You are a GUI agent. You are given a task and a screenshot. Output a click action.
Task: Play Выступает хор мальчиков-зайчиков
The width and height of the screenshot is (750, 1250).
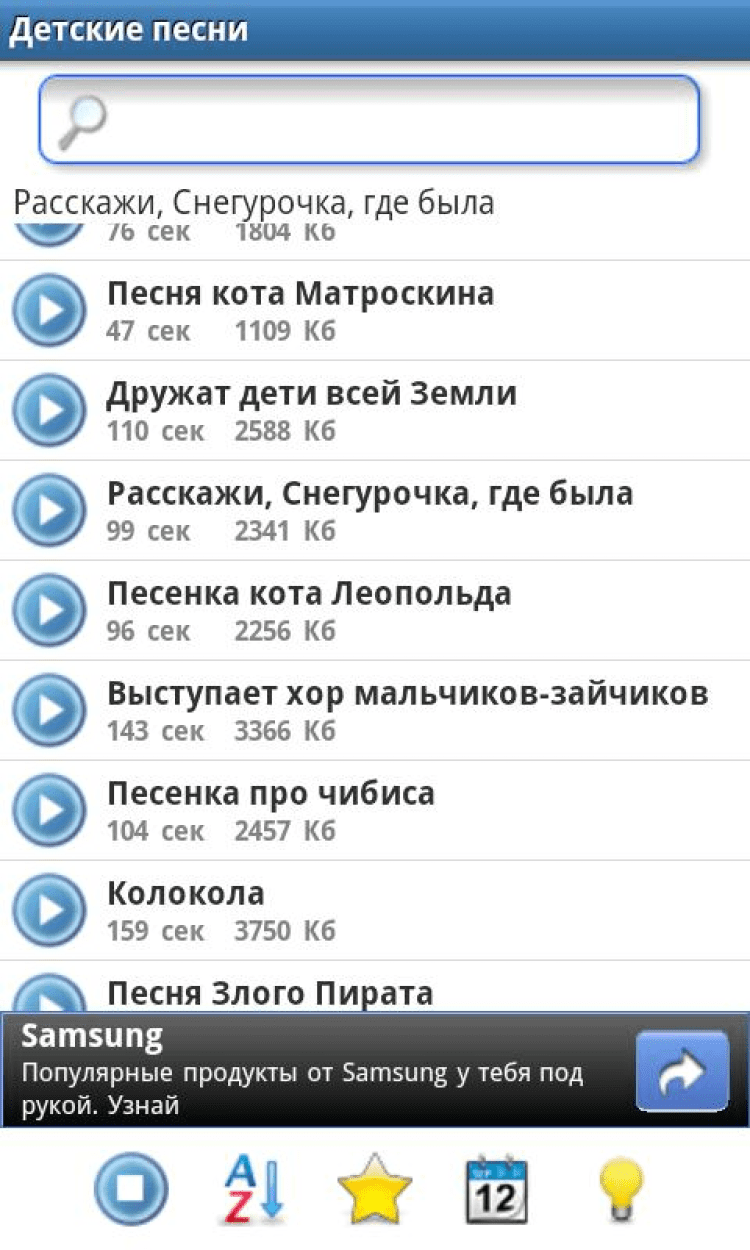coord(49,710)
